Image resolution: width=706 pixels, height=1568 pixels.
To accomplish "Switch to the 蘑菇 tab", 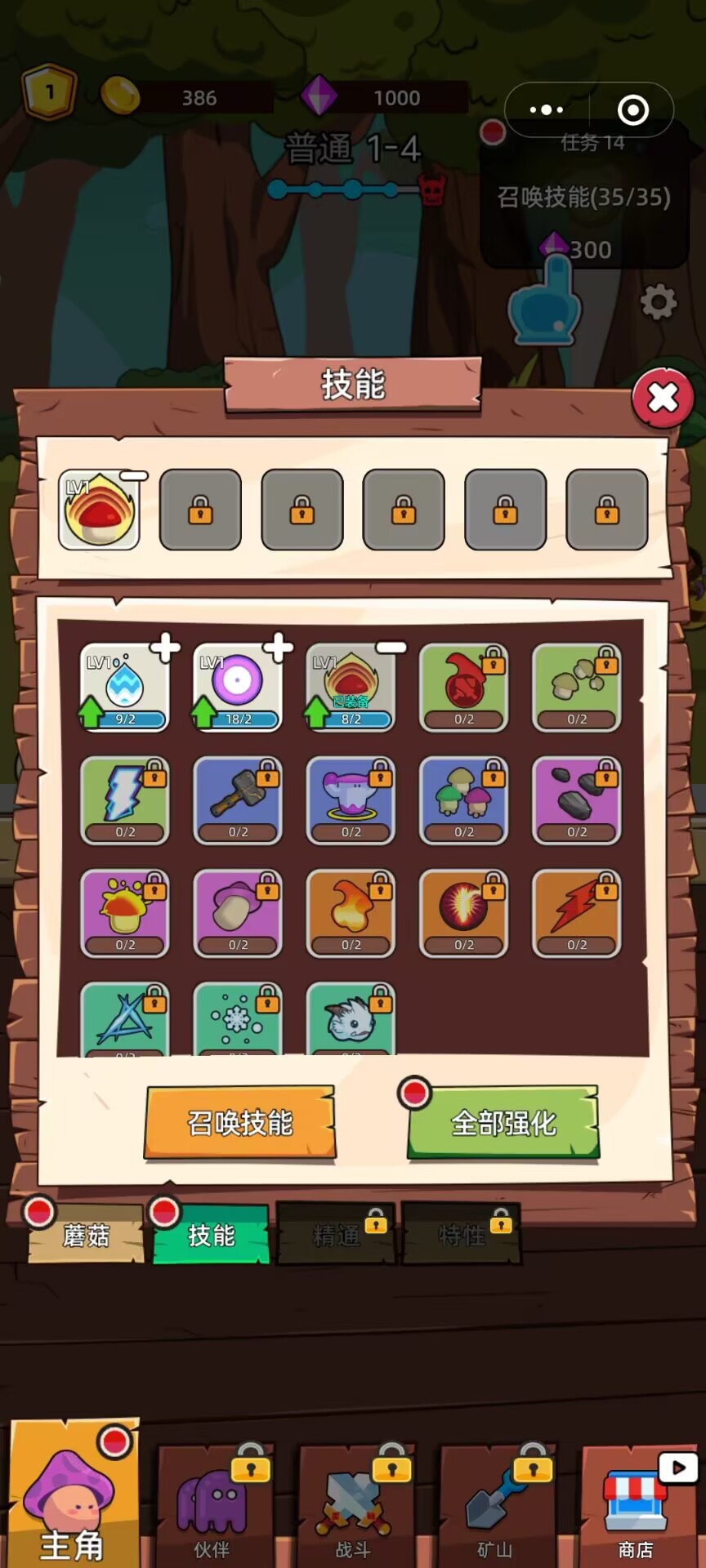I will click(x=86, y=1236).
